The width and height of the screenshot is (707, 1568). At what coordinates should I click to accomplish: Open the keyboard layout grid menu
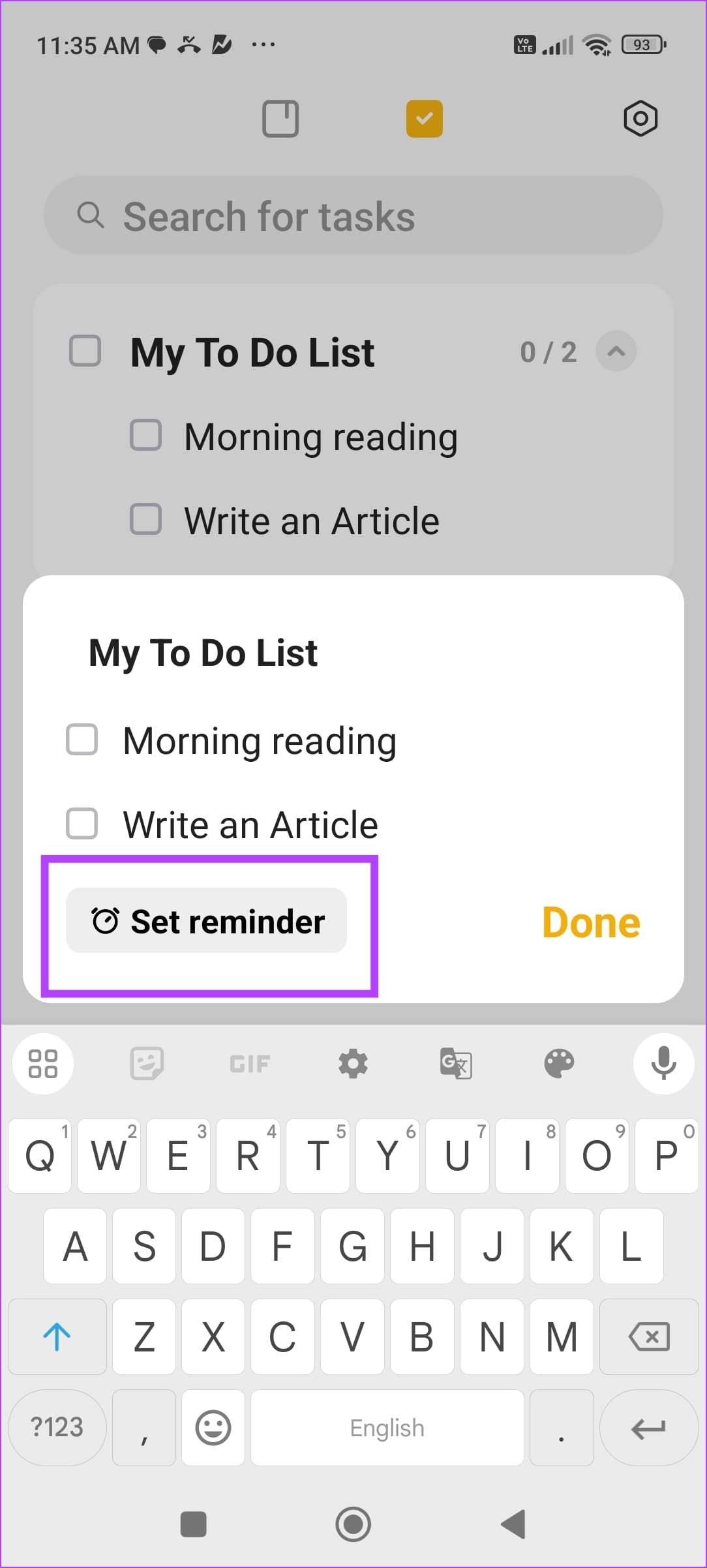43,1063
